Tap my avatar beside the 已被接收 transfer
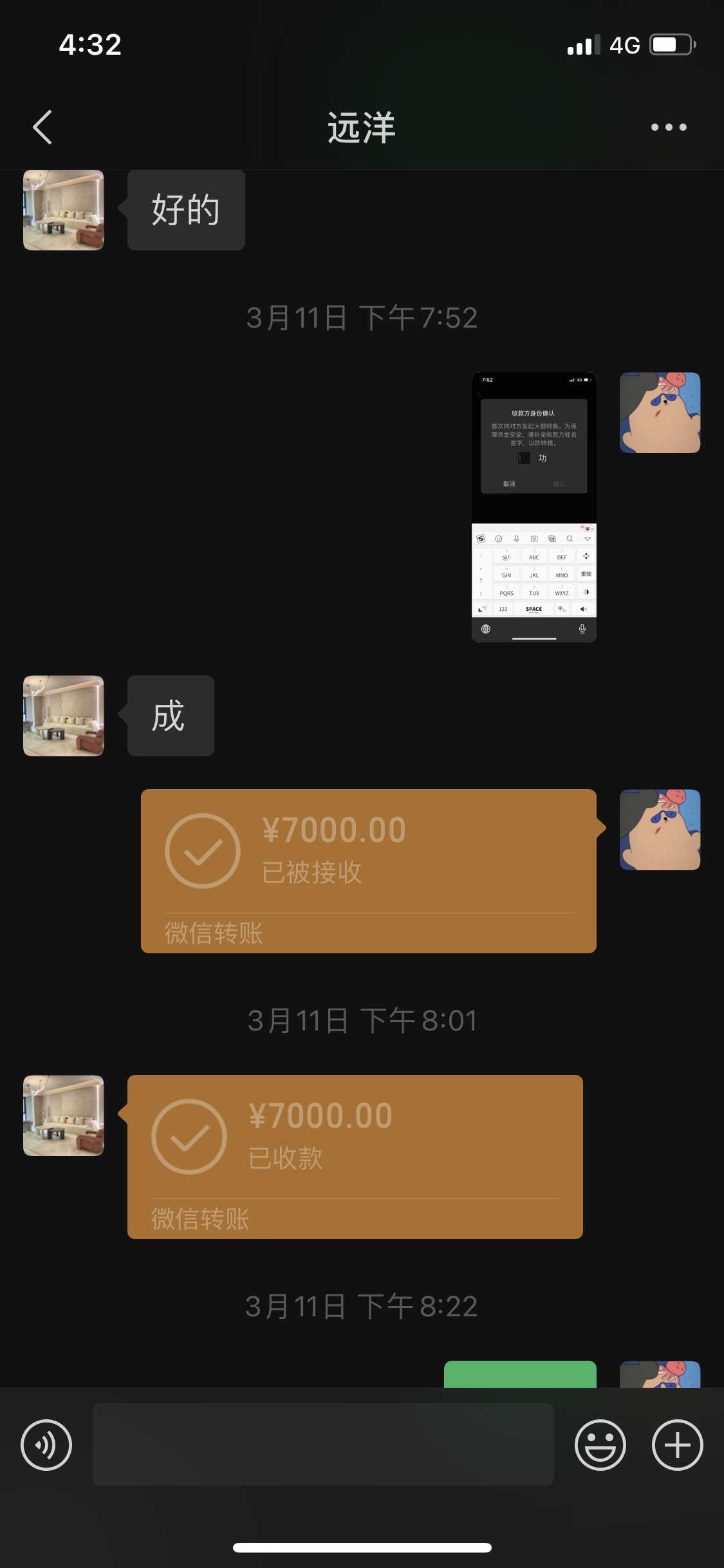 coord(660,830)
